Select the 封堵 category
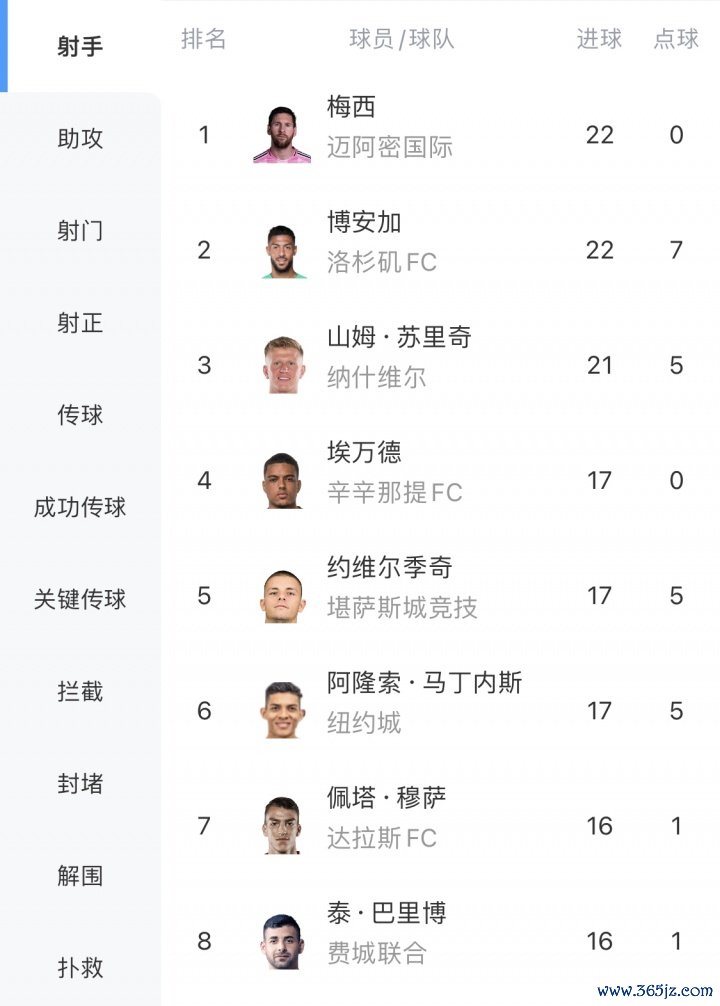 coord(80,783)
